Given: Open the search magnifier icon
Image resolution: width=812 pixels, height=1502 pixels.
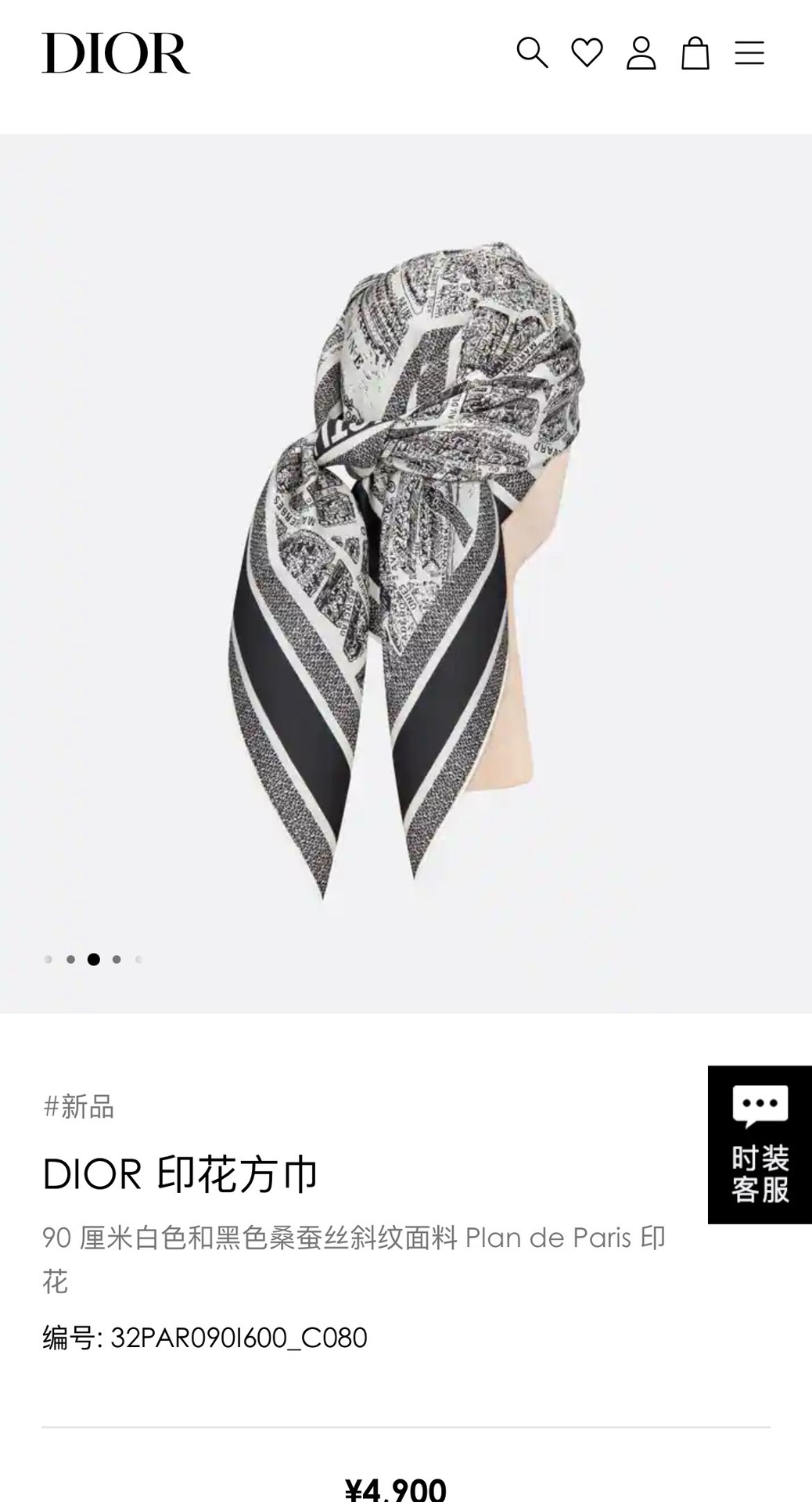Looking at the screenshot, I should [x=532, y=53].
